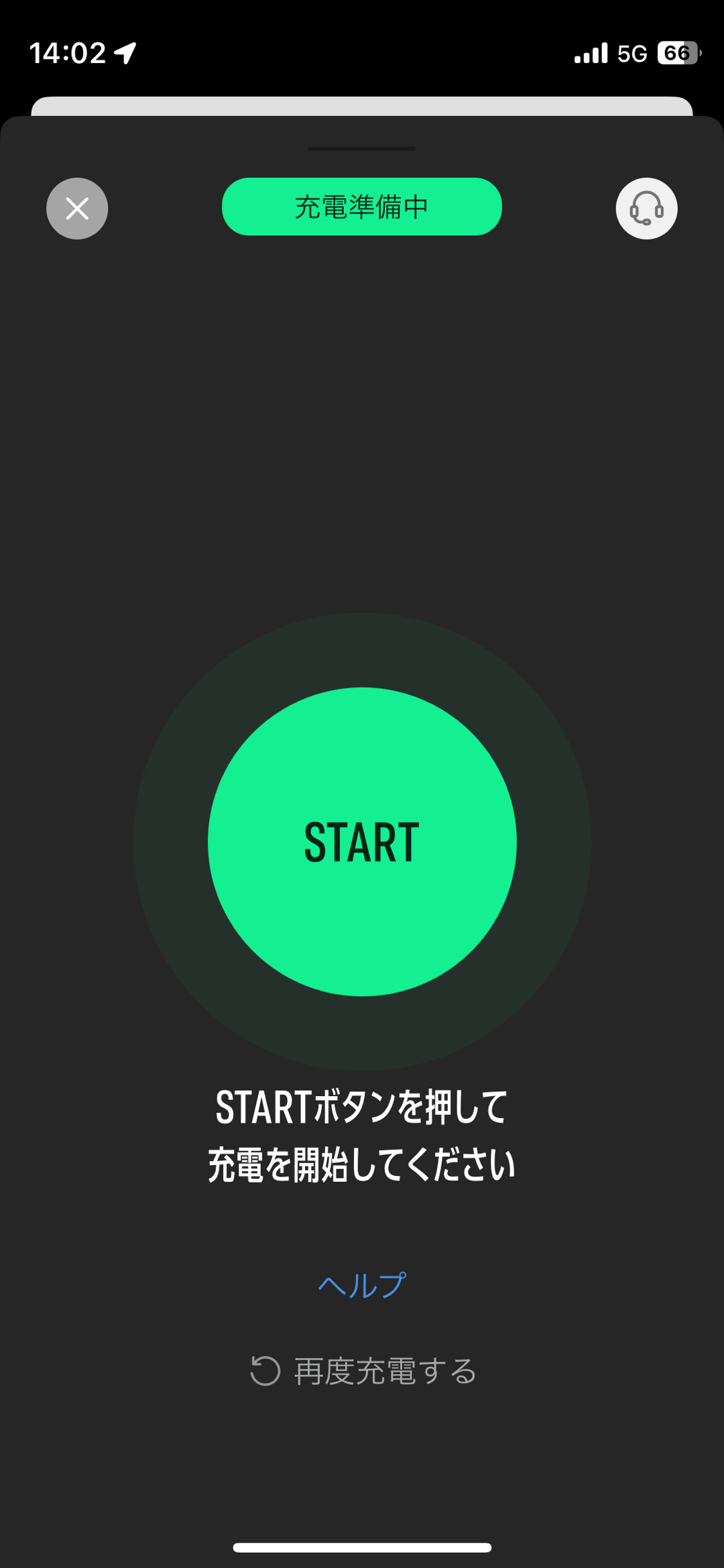Close the charging sheet with the X
This screenshot has height=1568, width=724.
(77, 208)
